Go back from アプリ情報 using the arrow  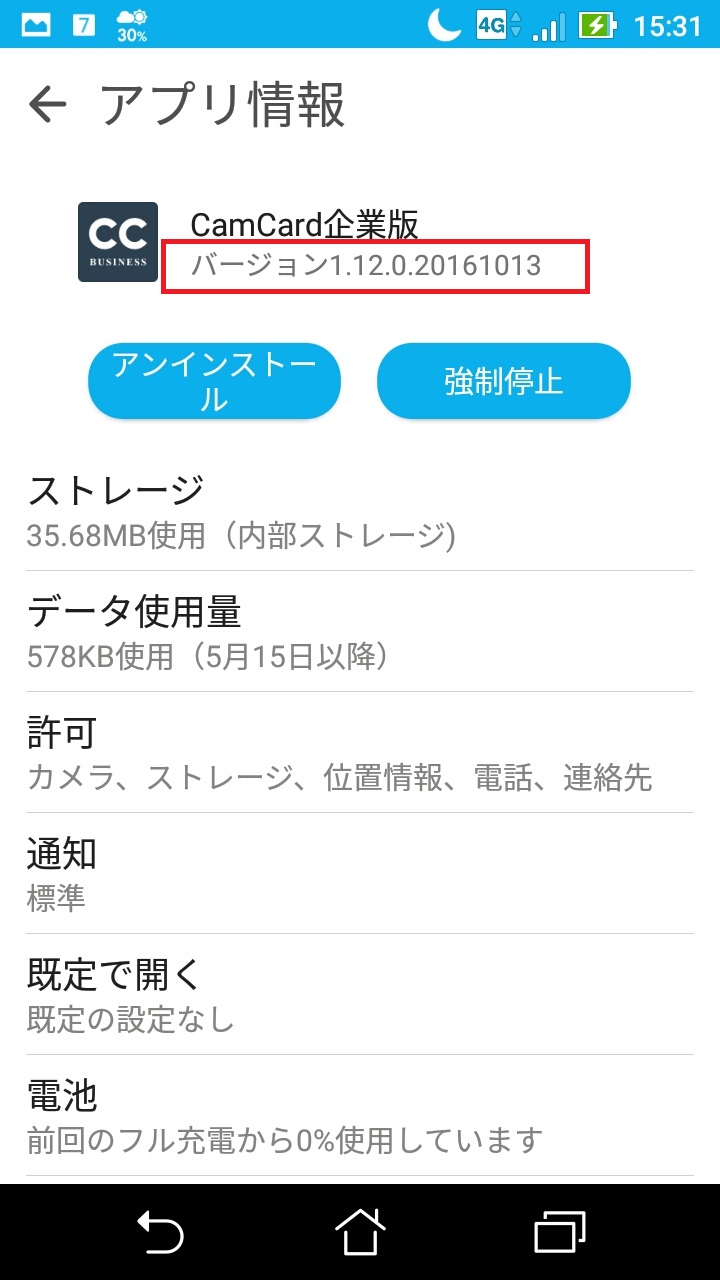47,104
